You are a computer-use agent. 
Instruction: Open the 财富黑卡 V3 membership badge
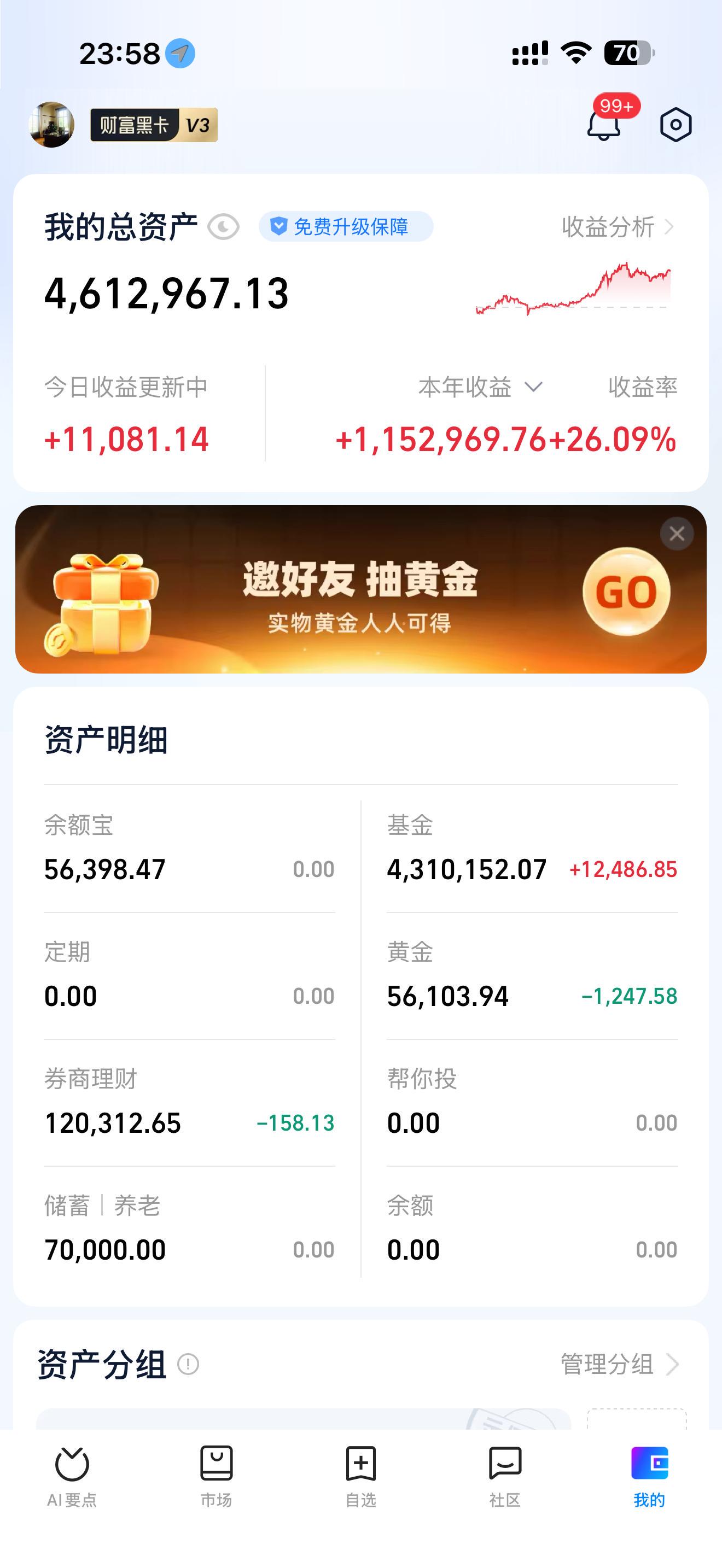[153, 125]
